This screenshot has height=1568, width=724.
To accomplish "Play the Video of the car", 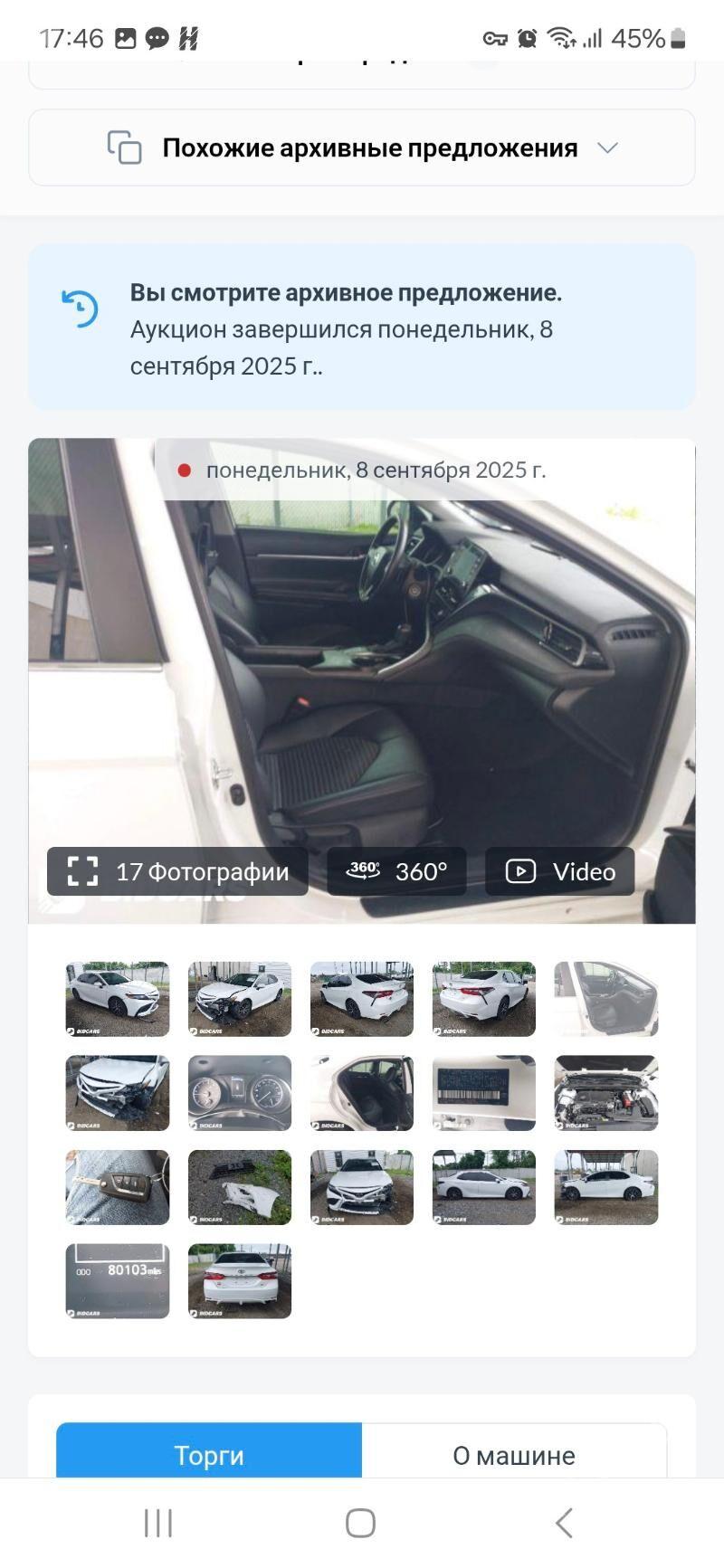I will (559, 871).
